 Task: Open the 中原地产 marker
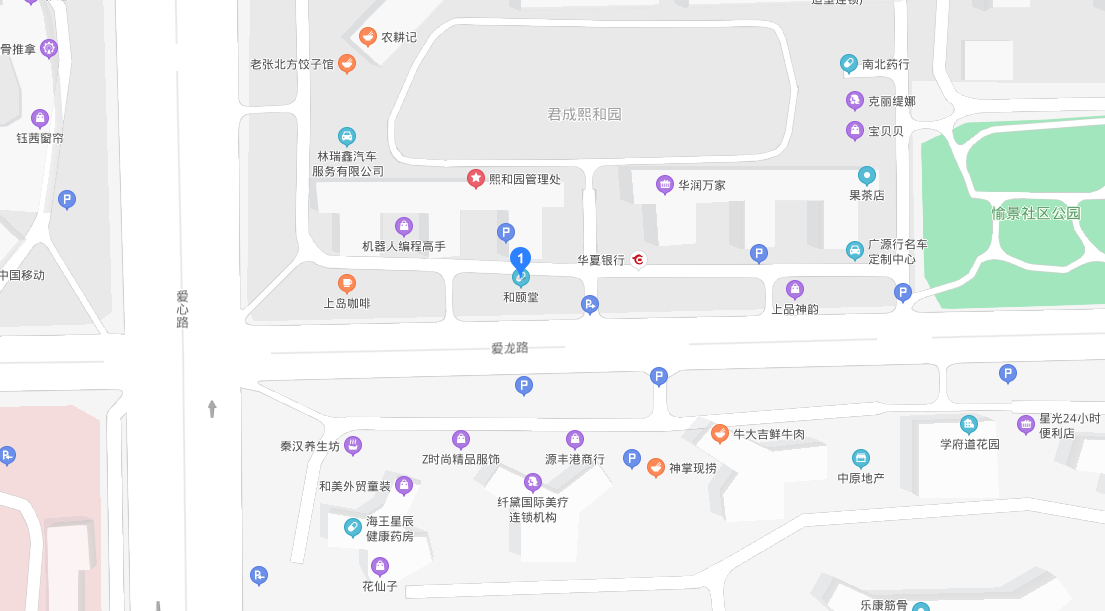[x=861, y=458]
